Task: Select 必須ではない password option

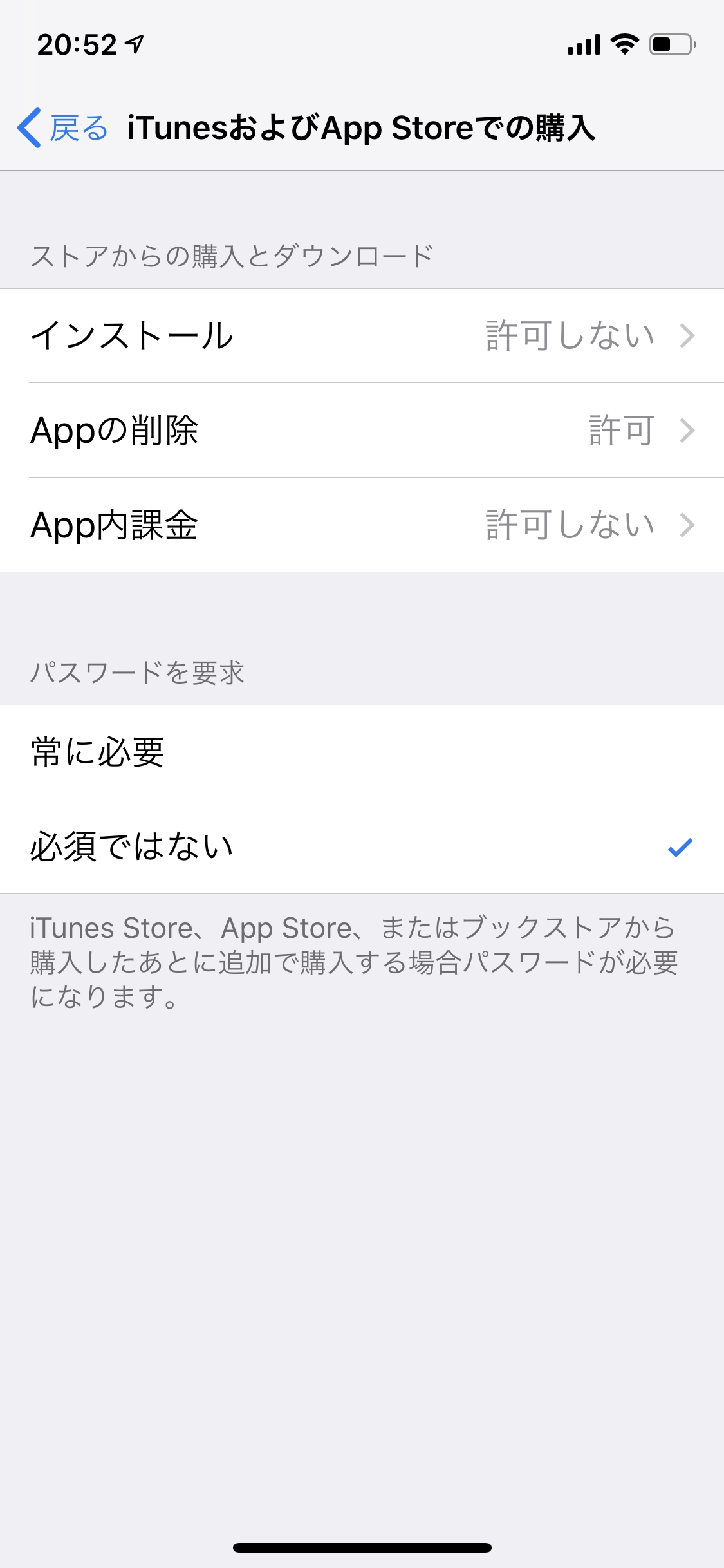Action: [362, 846]
